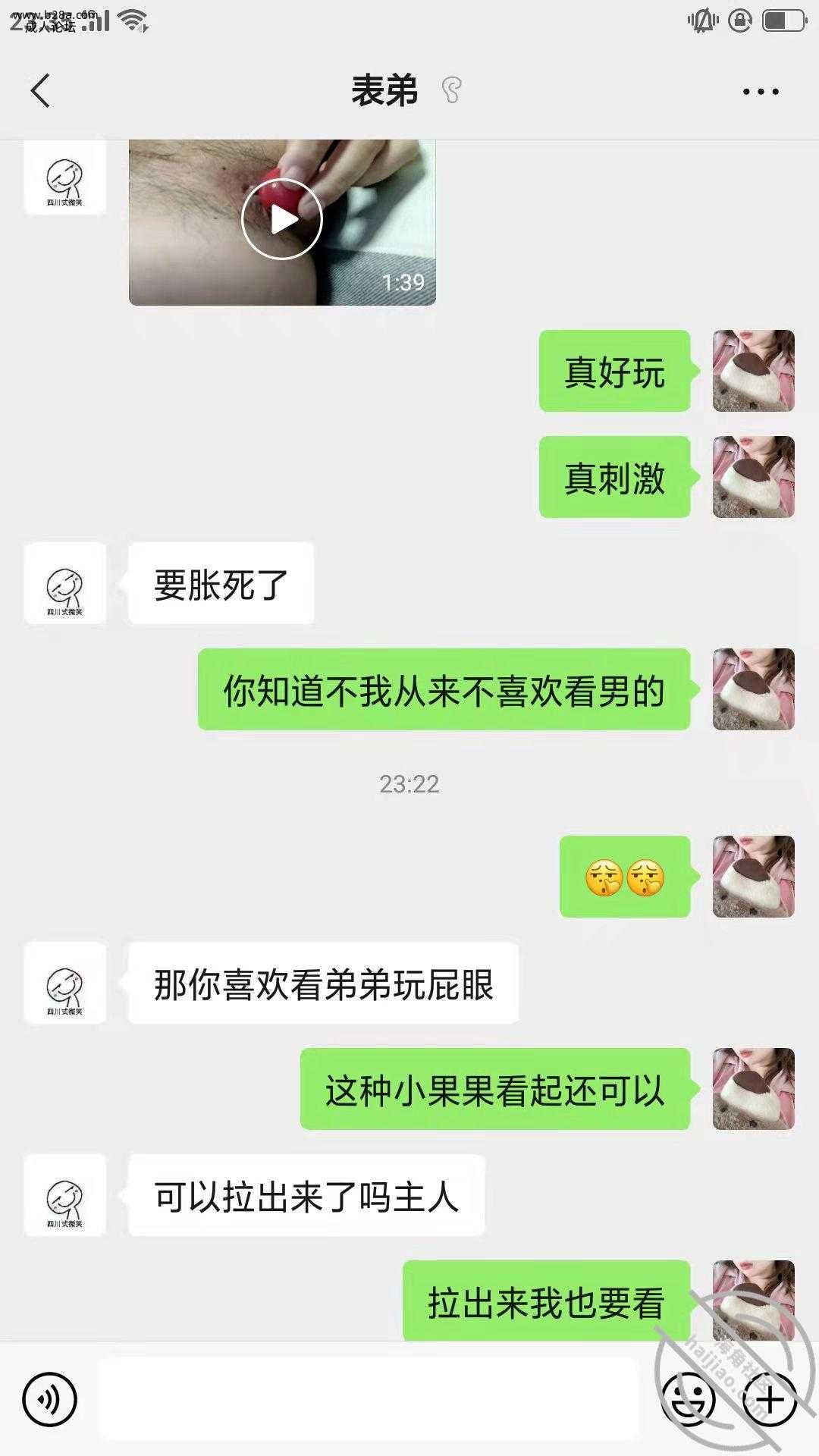Image resolution: width=819 pixels, height=1456 pixels.
Task: Go back to the chat list
Action: [x=41, y=91]
